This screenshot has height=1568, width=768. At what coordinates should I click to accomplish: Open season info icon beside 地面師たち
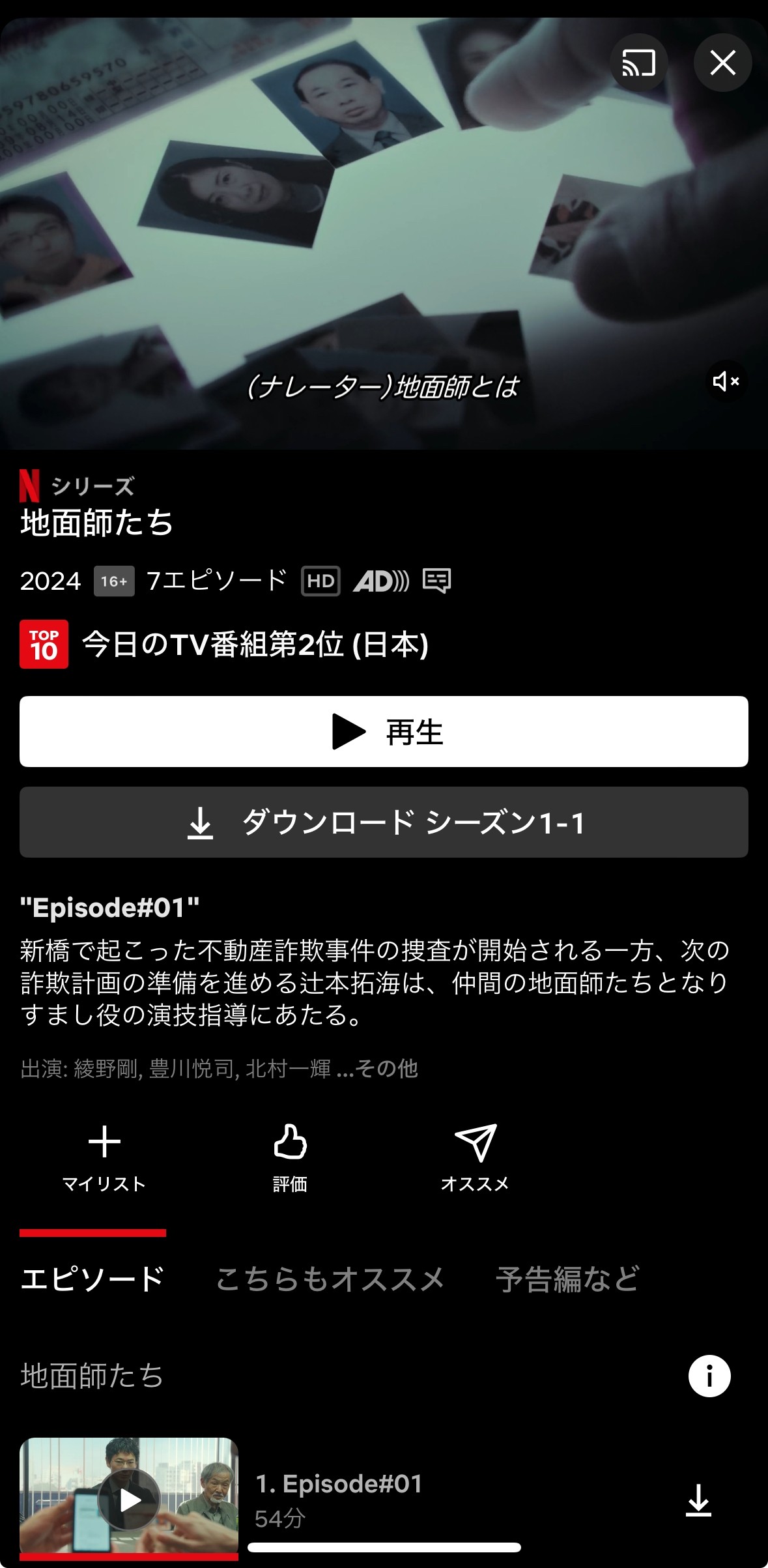tap(709, 1376)
